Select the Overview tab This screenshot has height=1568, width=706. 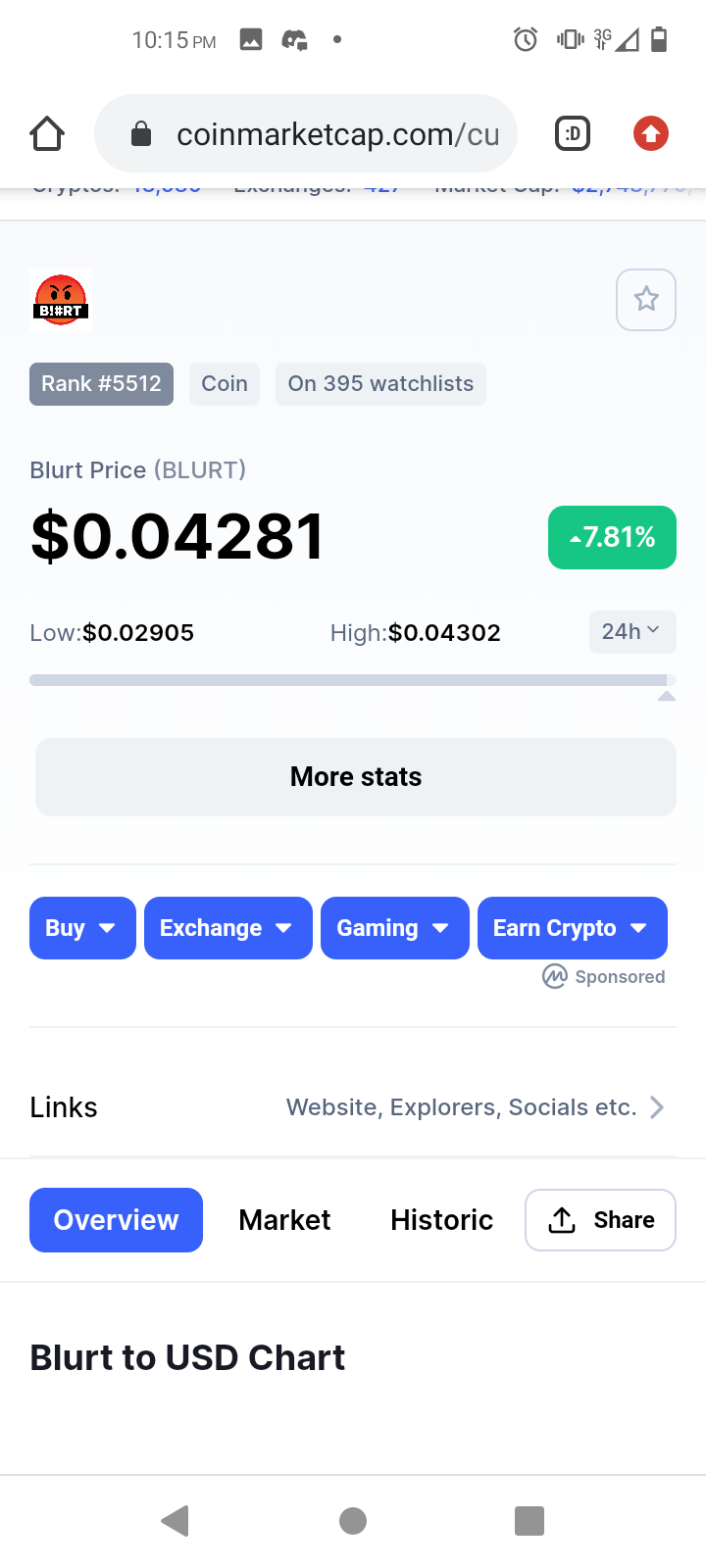pos(116,1220)
